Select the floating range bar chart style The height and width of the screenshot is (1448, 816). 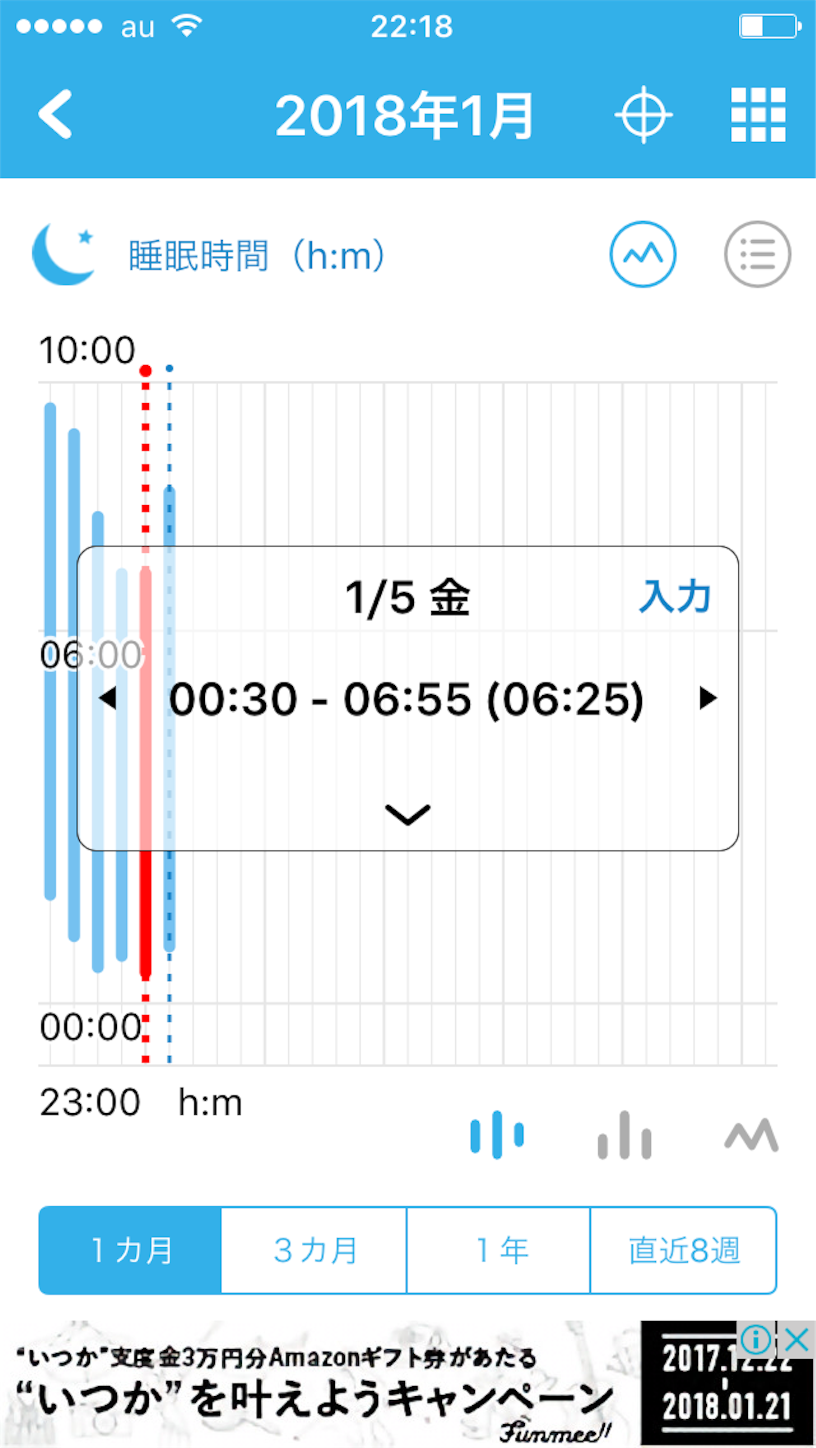click(497, 1135)
